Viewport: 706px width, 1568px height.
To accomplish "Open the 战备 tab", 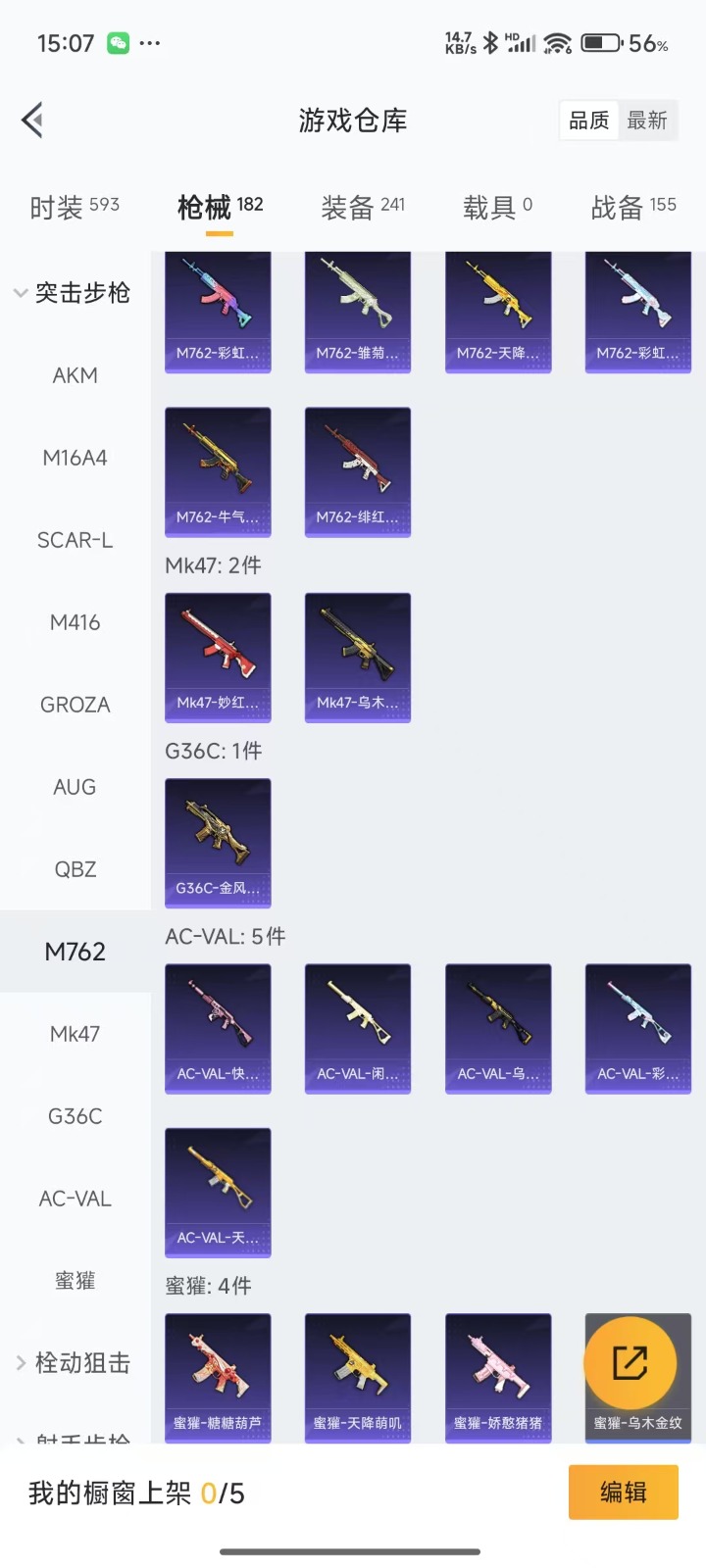I will [633, 207].
